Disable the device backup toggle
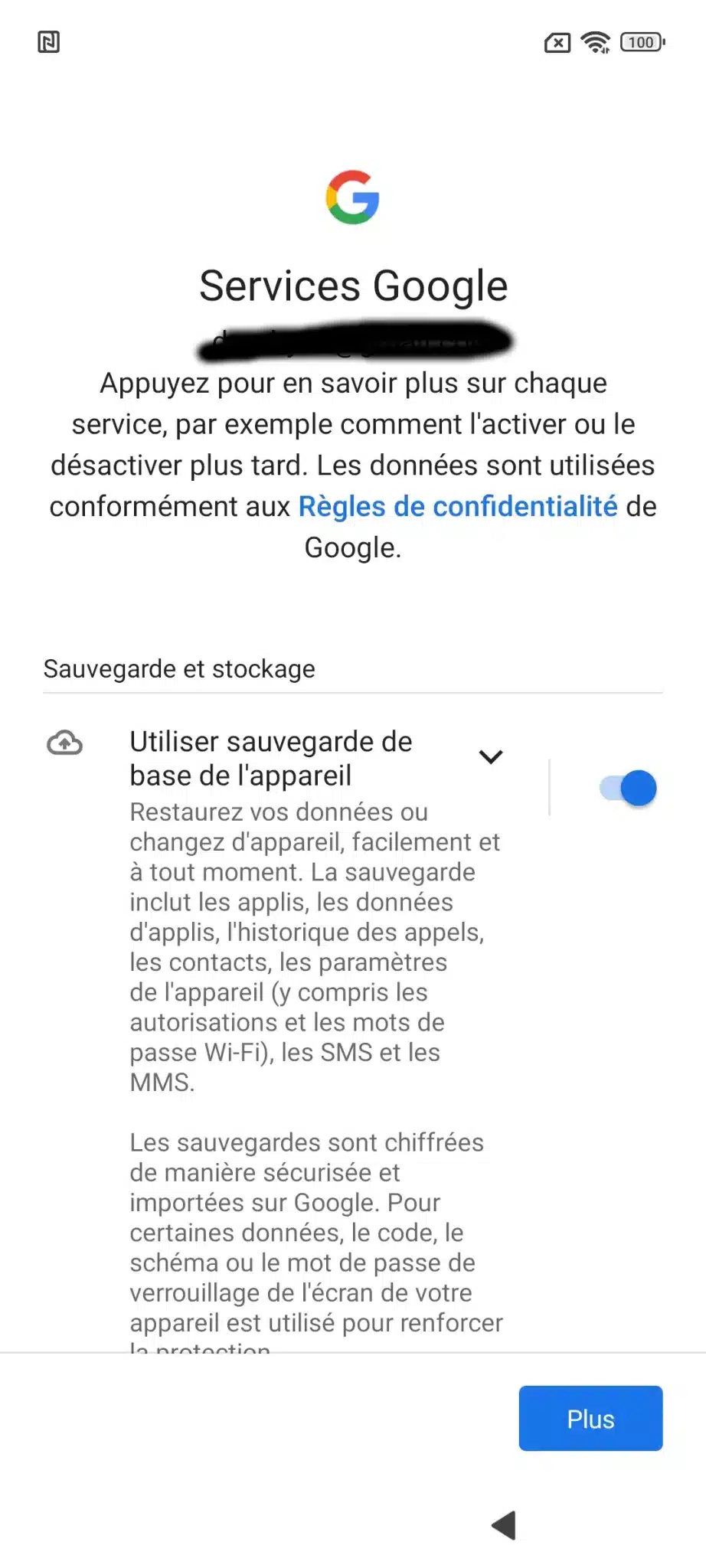This screenshot has height=1568, width=706. click(x=628, y=788)
